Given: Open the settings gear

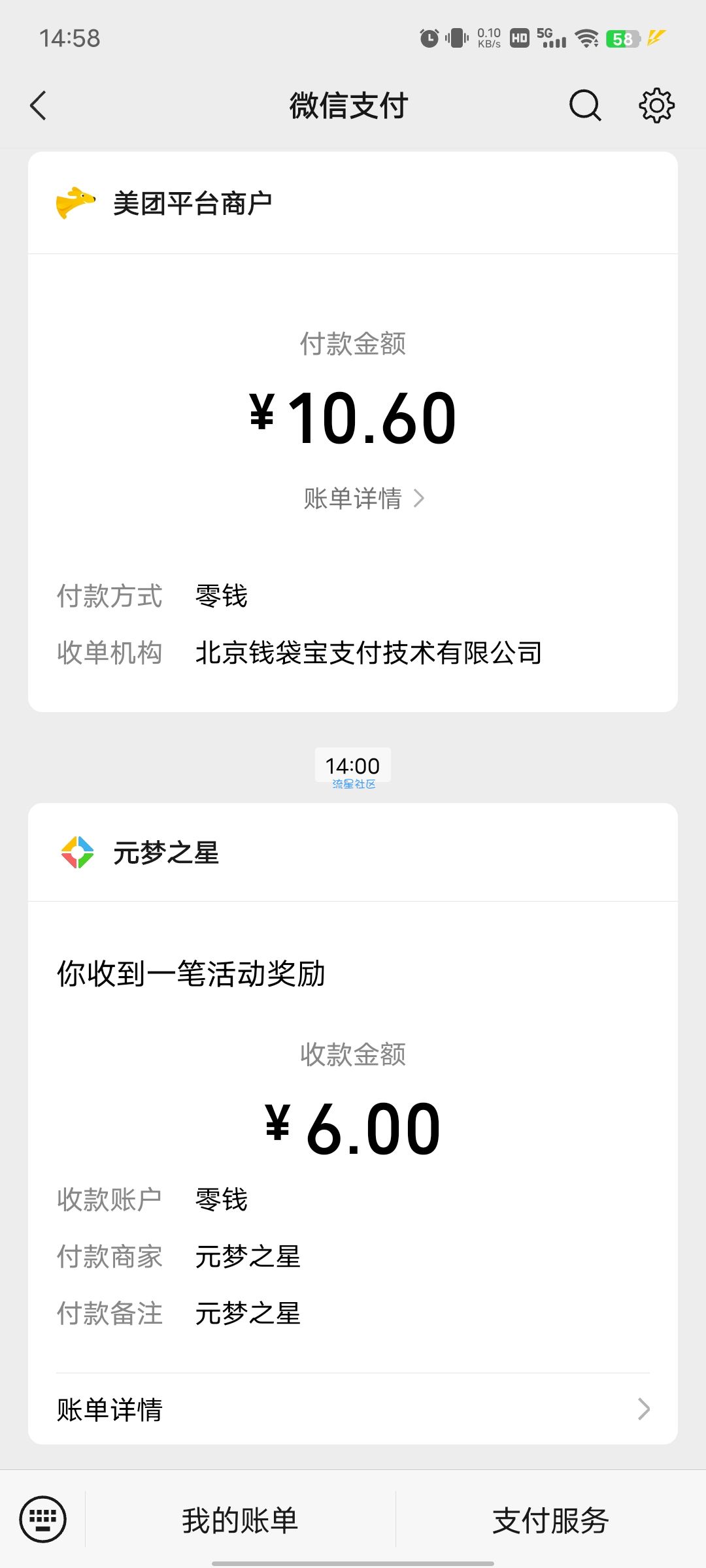Looking at the screenshot, I should coord(656,105).
